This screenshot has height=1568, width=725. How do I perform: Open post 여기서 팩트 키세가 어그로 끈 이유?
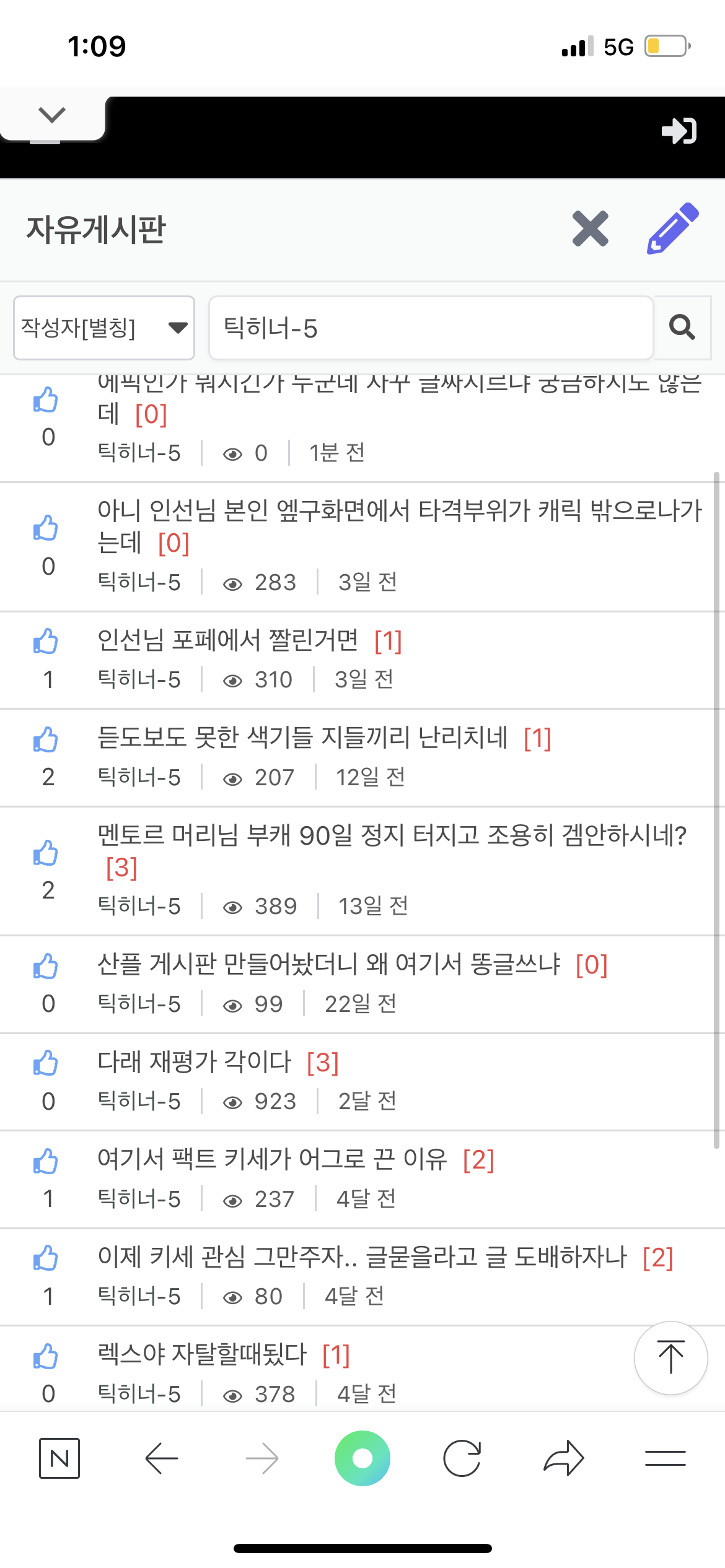pyautogui.click(x=273, y=1159)
